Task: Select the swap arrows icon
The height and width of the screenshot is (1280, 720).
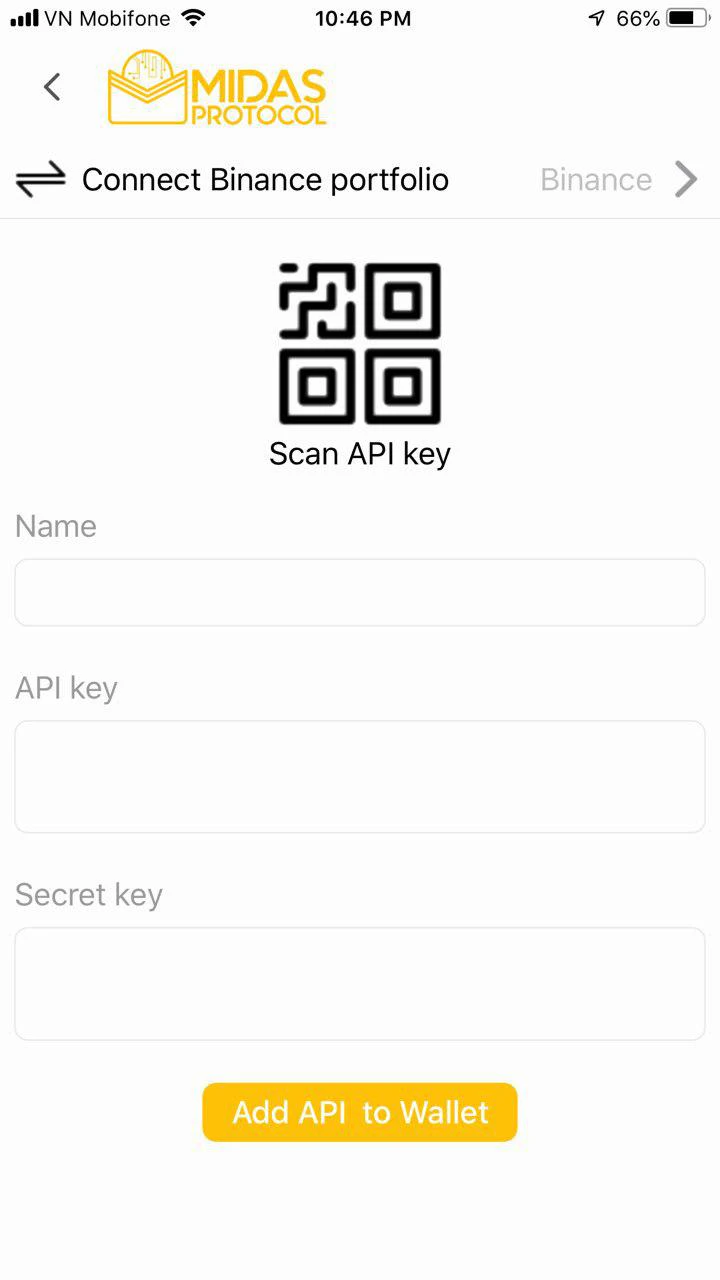Action: pyautogui.click(x=38, y=180)
